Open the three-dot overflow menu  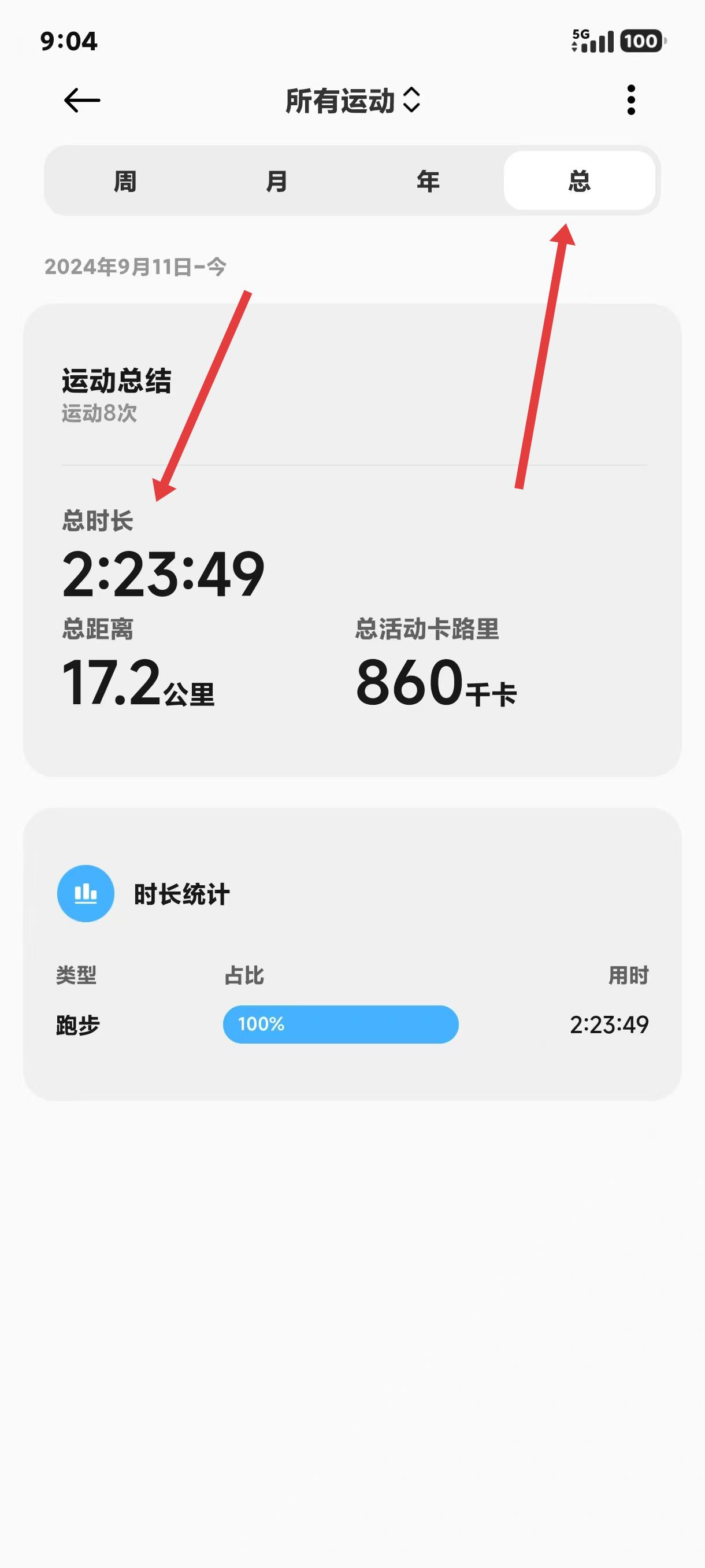click(631, 100)
